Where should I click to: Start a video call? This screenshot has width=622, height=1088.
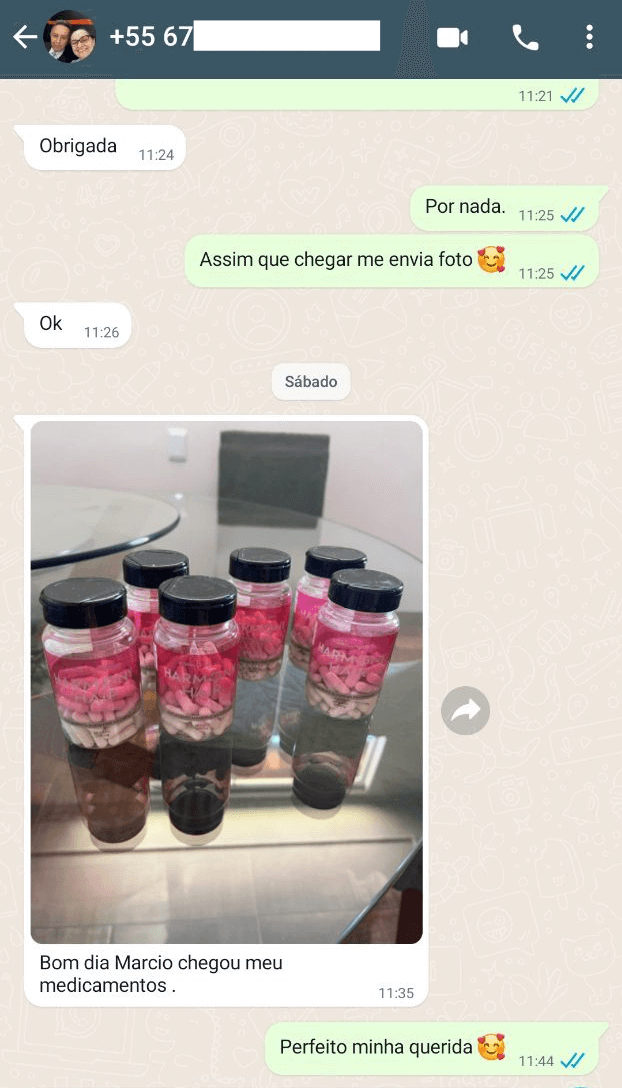click(452, 38)
